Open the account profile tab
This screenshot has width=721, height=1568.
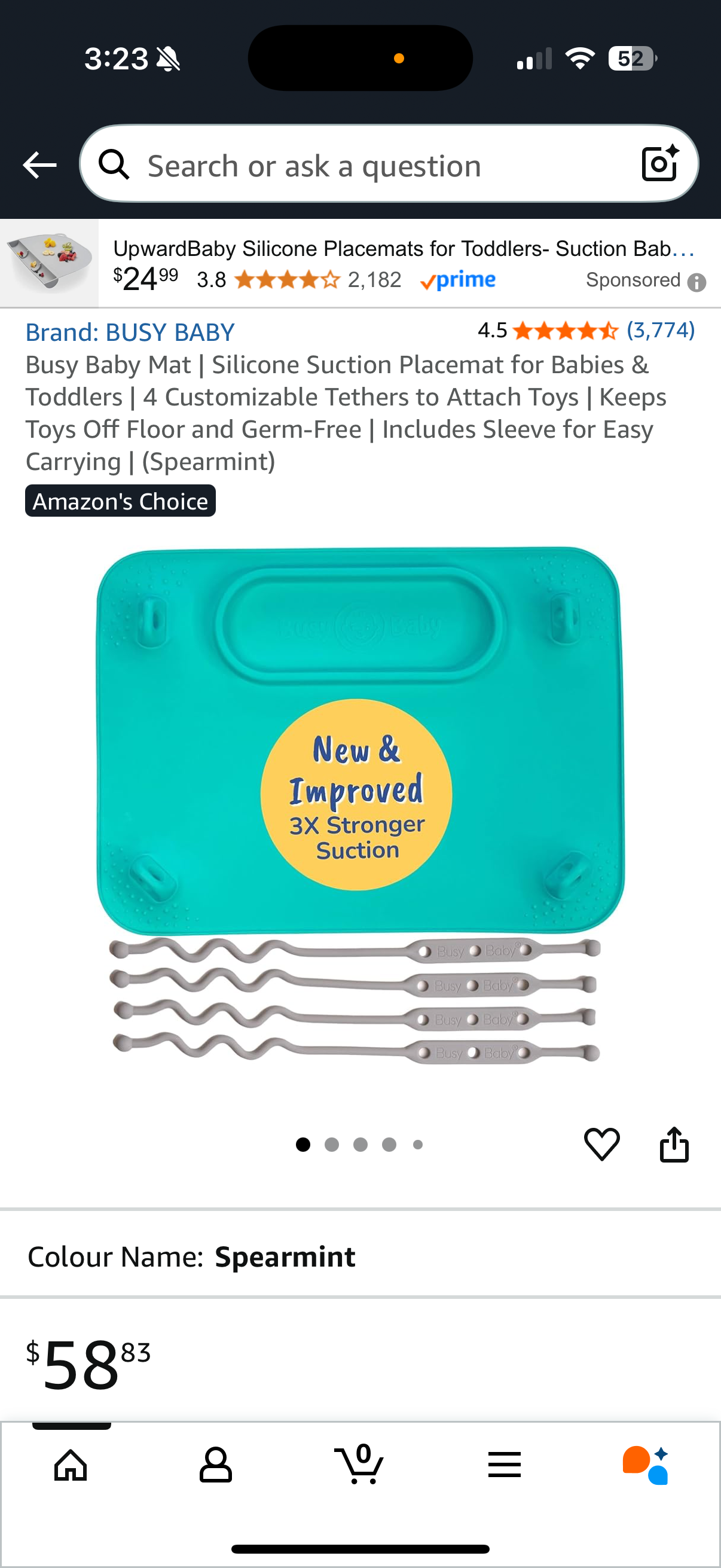(x=215, y=1465)
